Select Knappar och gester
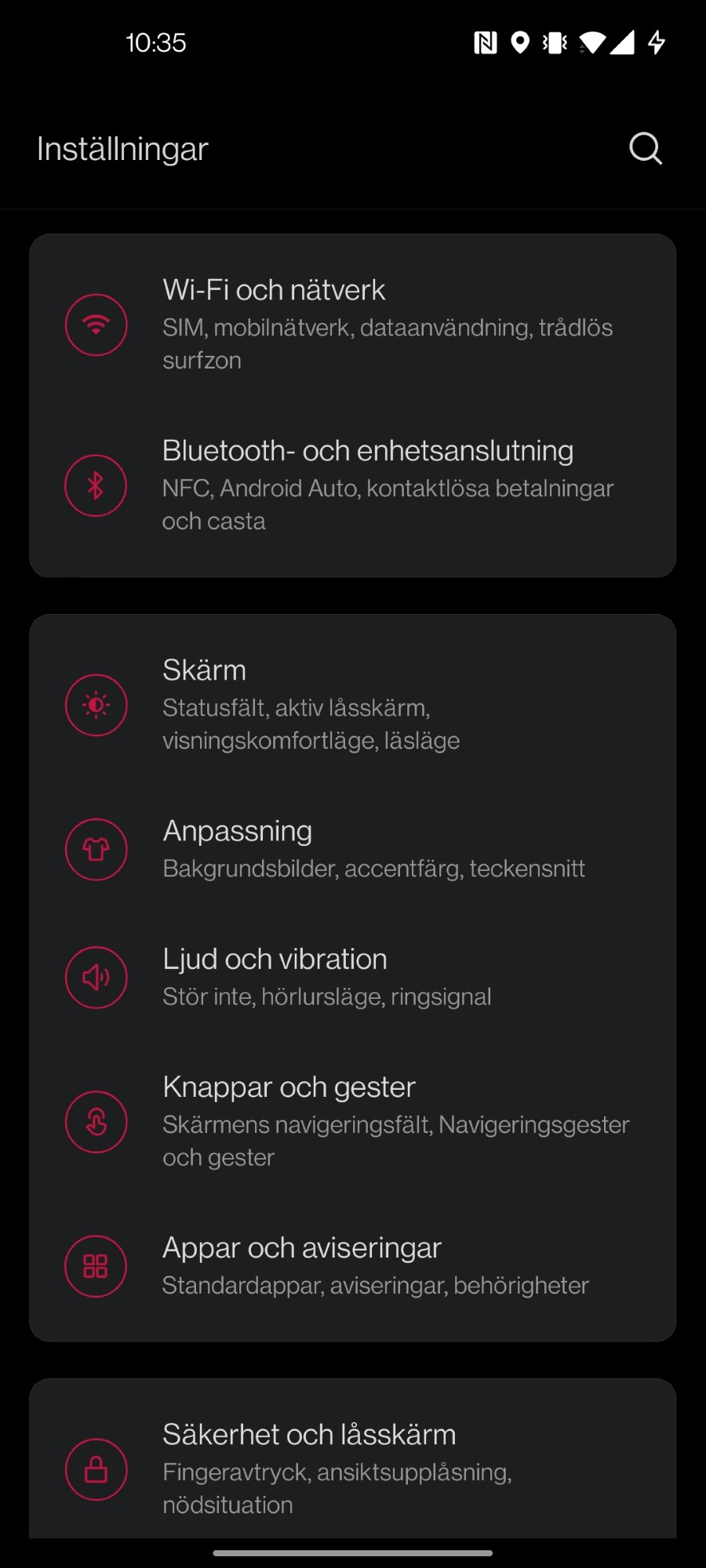This screenshot has width=706, height=1568. point(353,1121)
